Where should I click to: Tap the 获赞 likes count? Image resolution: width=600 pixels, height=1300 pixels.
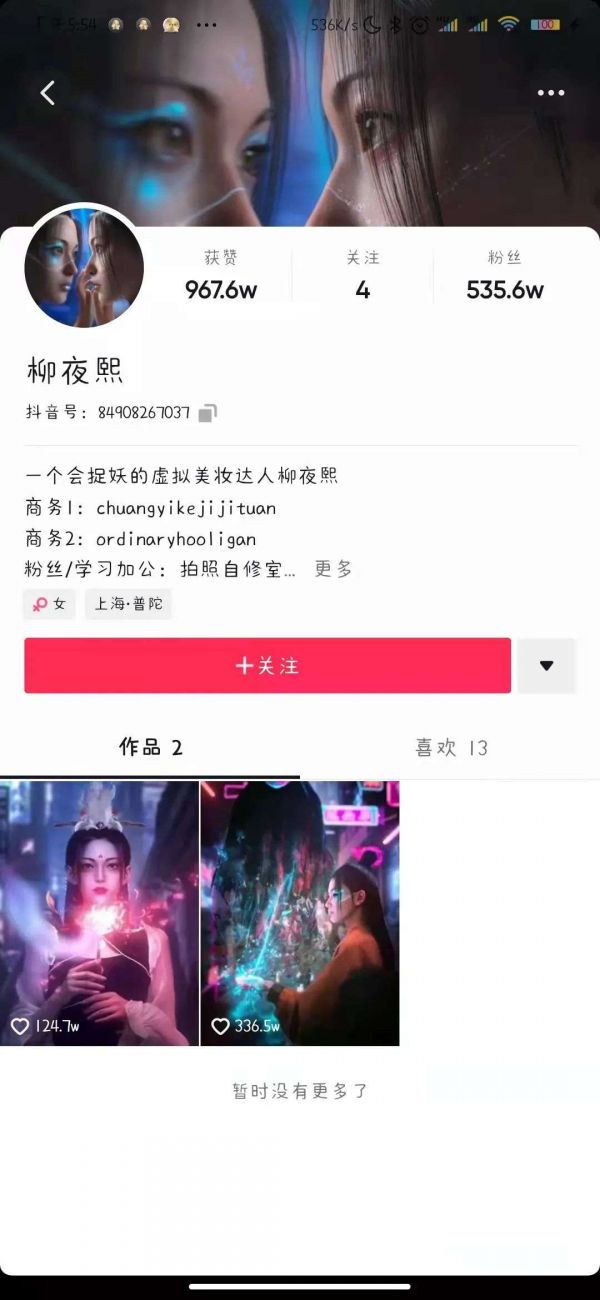tap(221, 277)
